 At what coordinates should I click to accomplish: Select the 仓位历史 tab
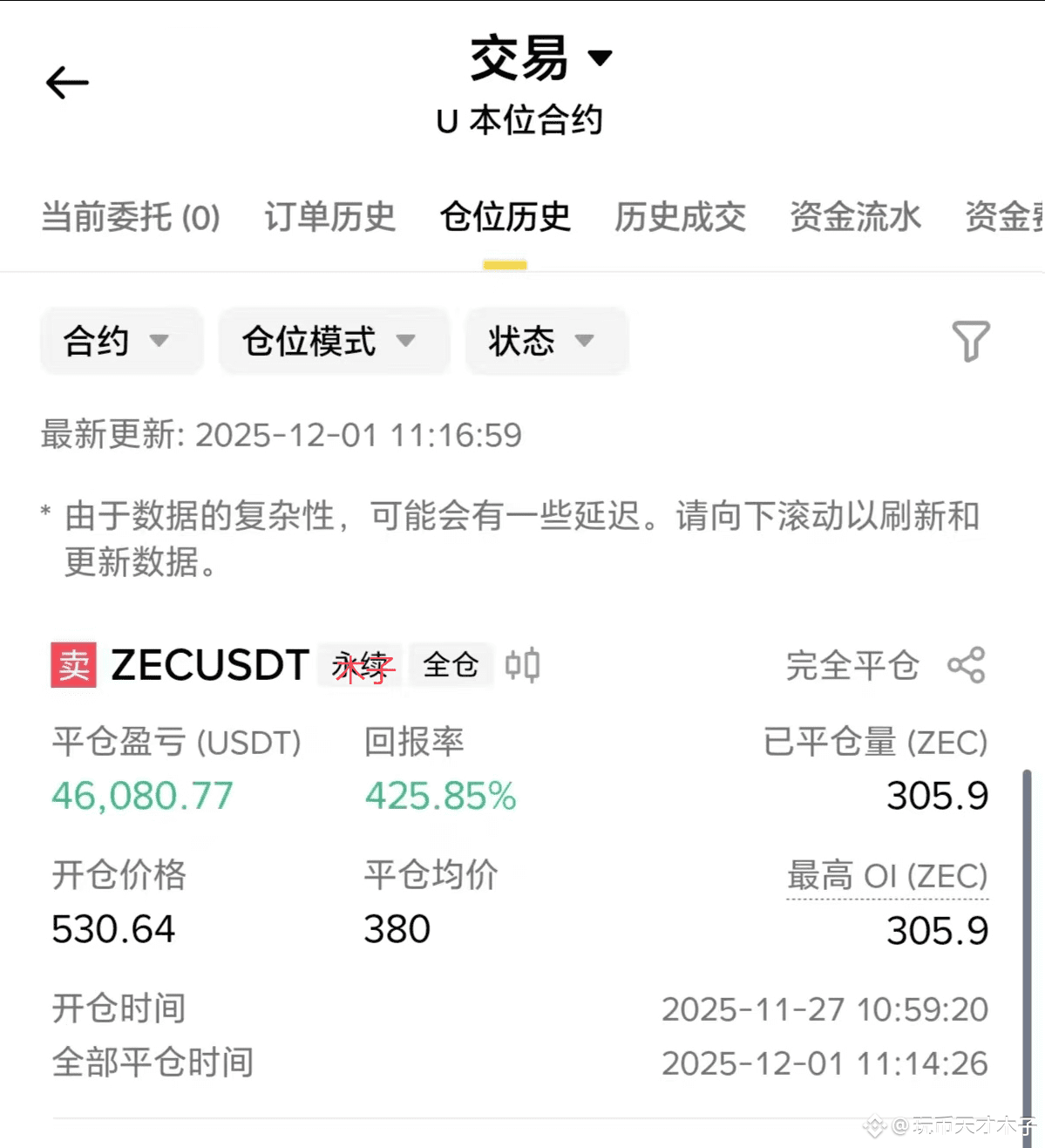click(505, 217)
